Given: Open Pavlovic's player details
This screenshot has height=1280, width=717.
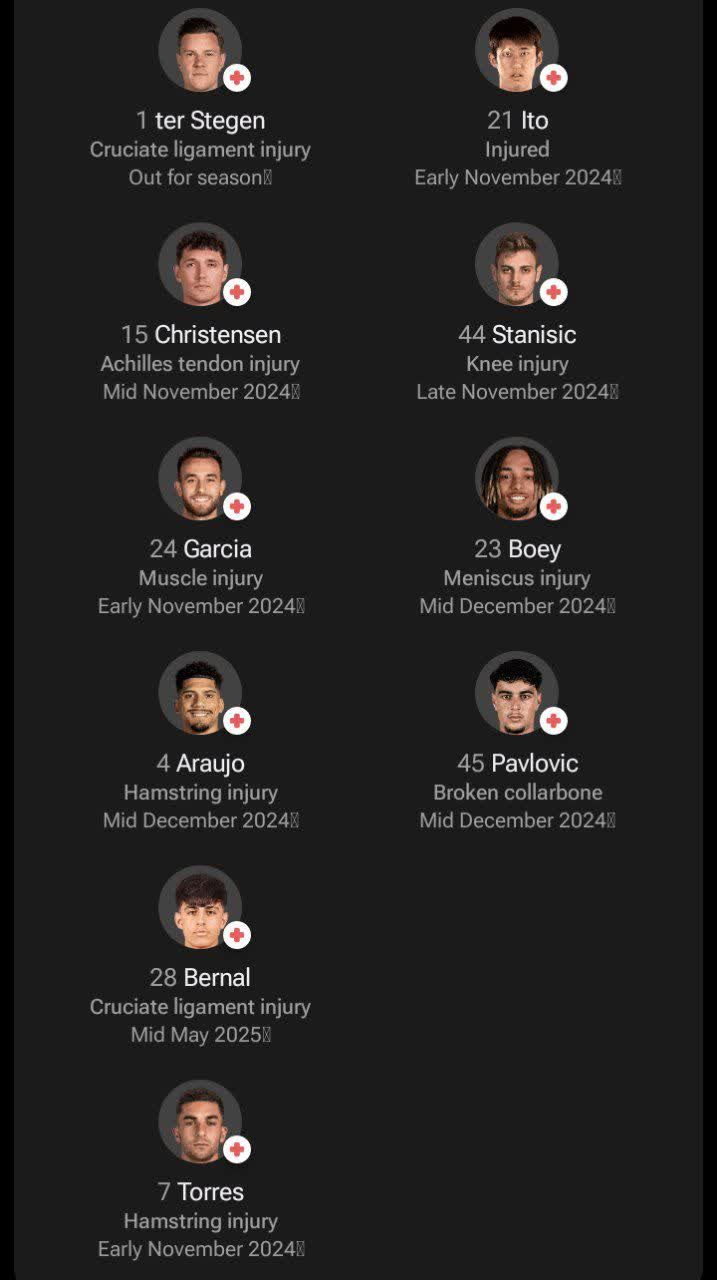Looking at the screenshot, I should coord(517,740).
